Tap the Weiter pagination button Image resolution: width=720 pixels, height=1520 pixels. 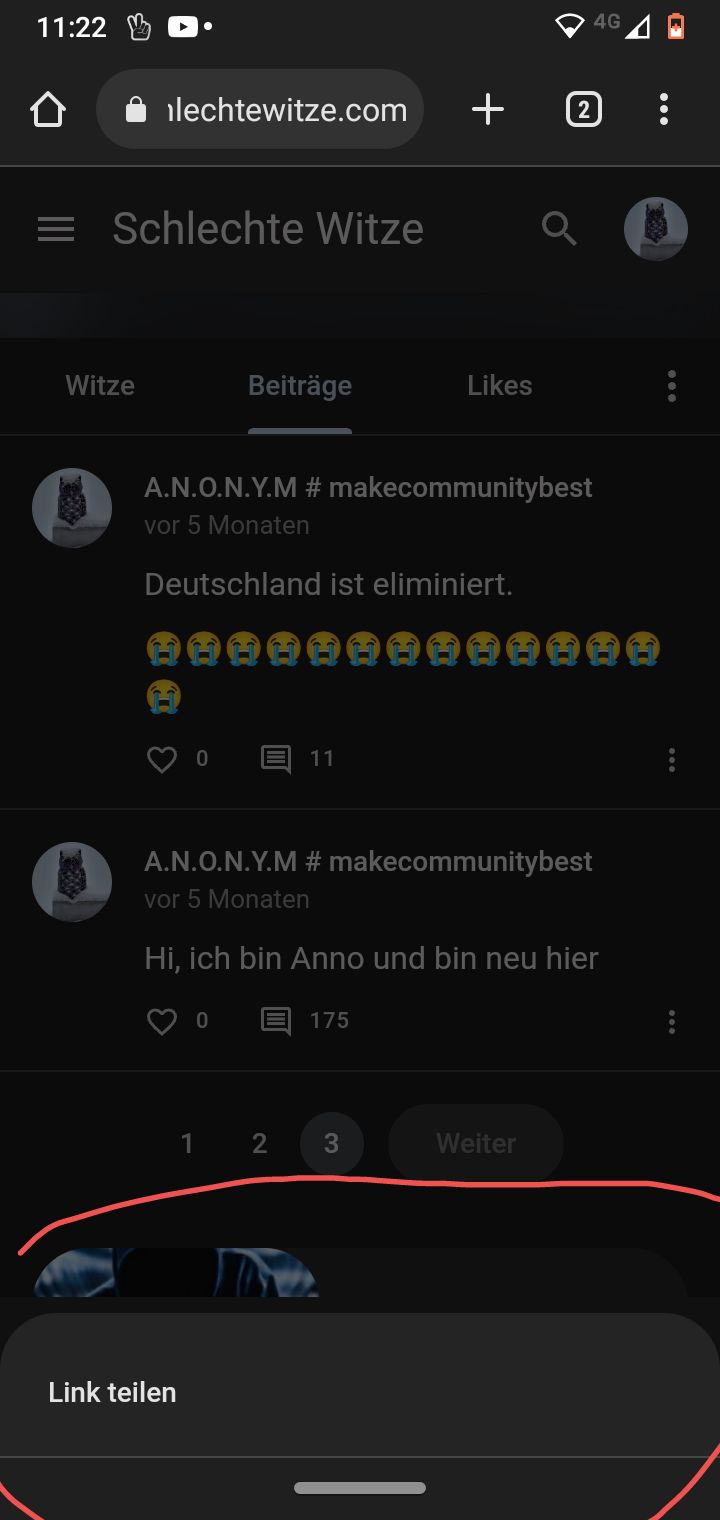[476, 1144]
